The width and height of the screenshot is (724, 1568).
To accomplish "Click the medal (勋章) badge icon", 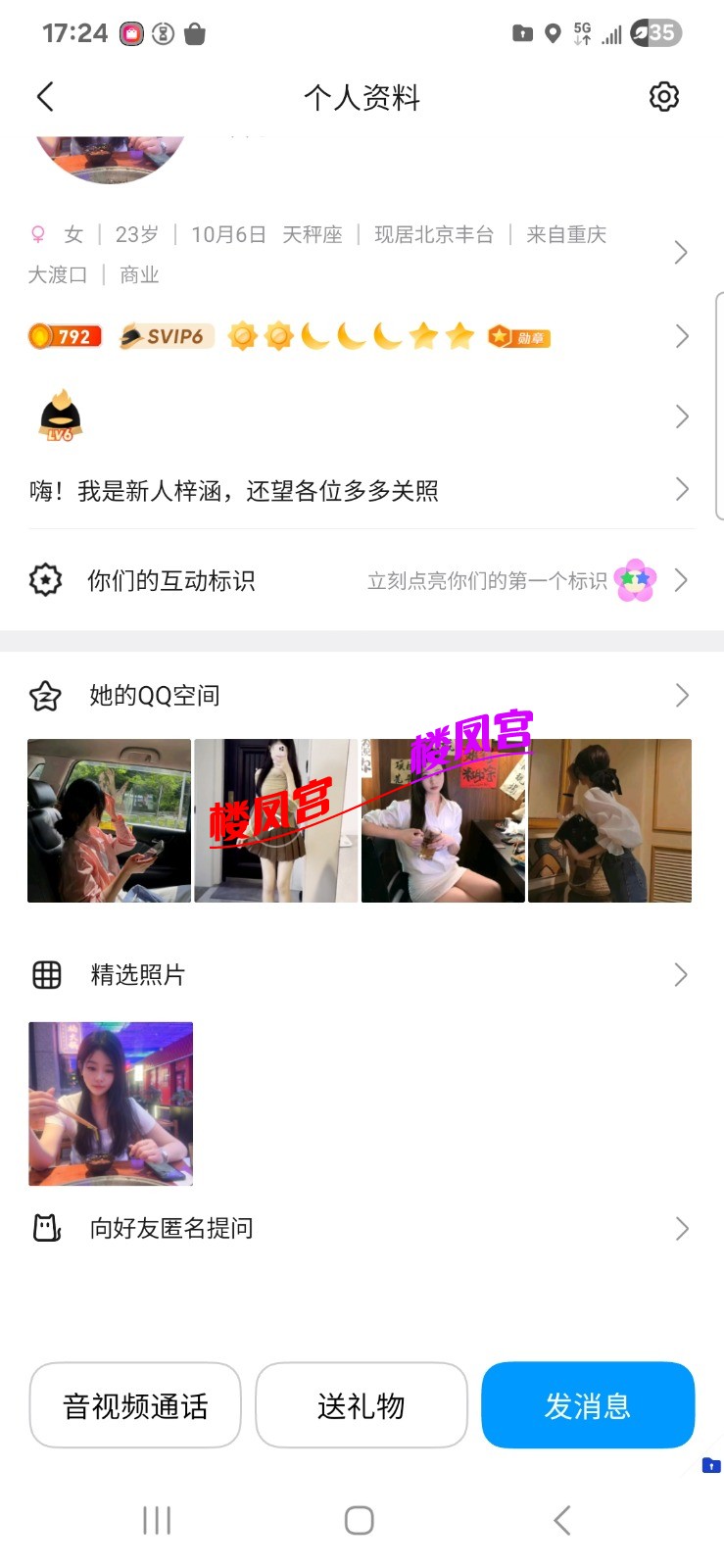I will click(x=519, y=335).
